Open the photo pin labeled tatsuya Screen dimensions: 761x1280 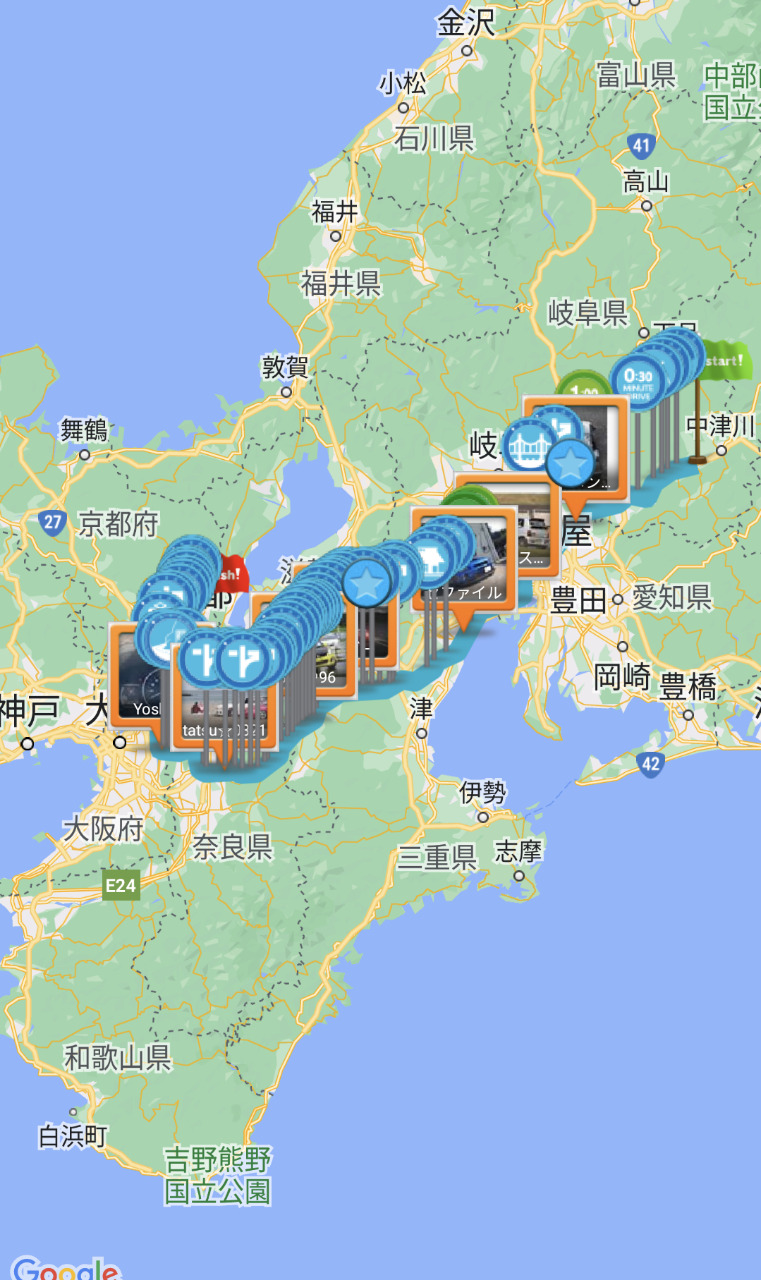pyautogui.click(x=222, y=698)
